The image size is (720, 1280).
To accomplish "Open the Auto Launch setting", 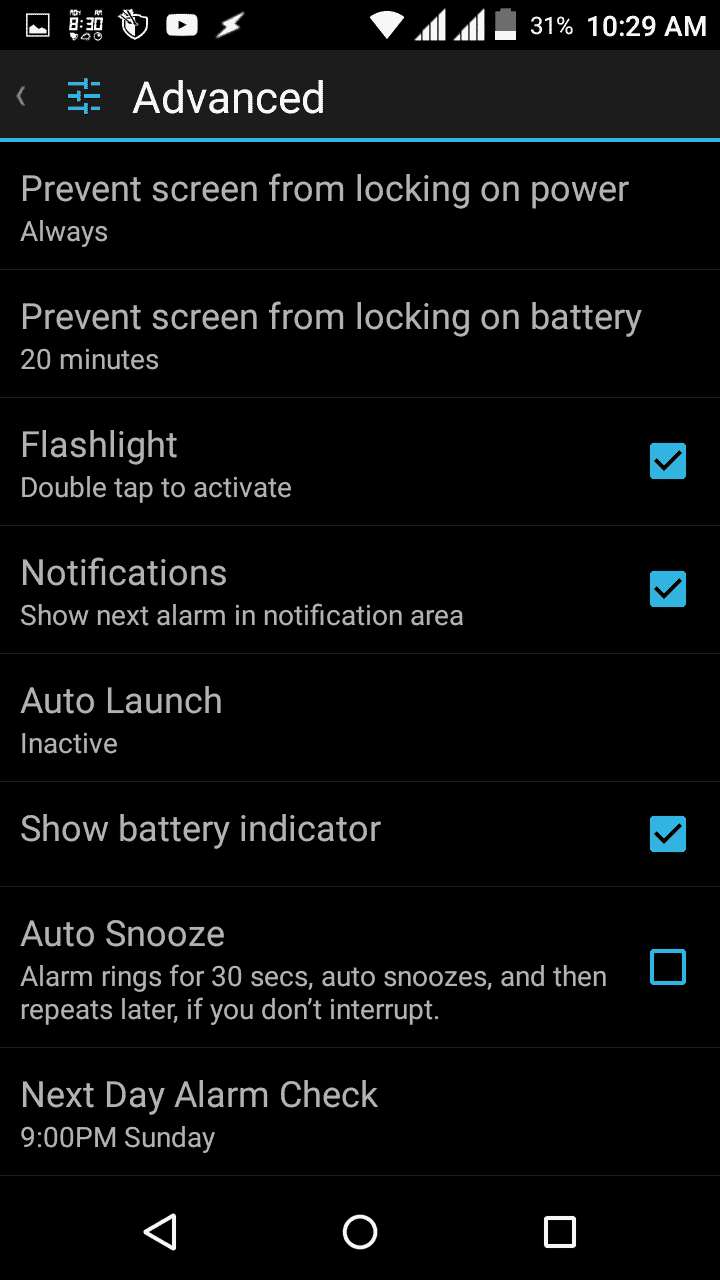I will [x=360, y=718].
